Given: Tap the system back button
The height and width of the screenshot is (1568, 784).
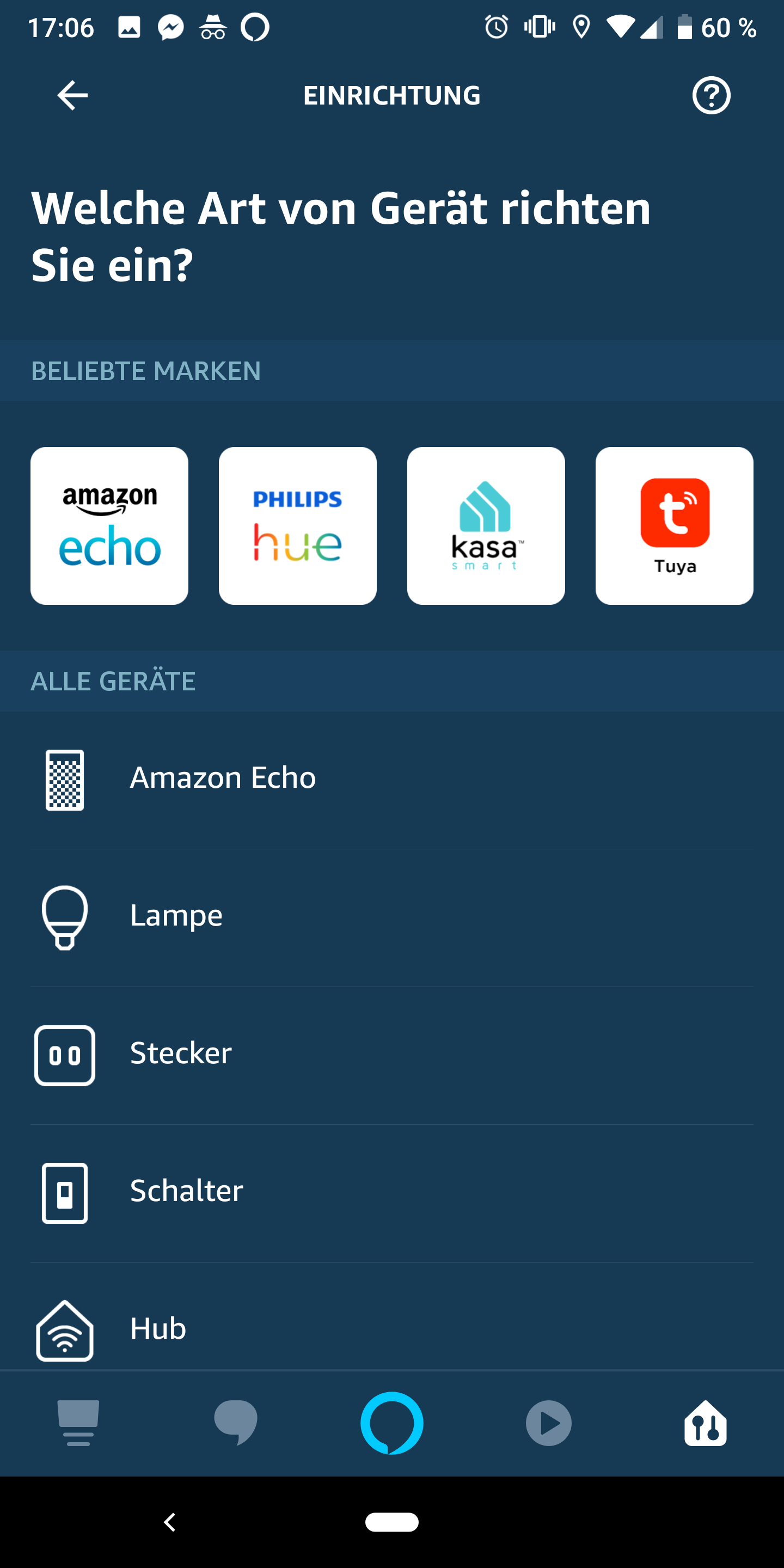Looking at the screenshot, I should tap(170, 1522).
